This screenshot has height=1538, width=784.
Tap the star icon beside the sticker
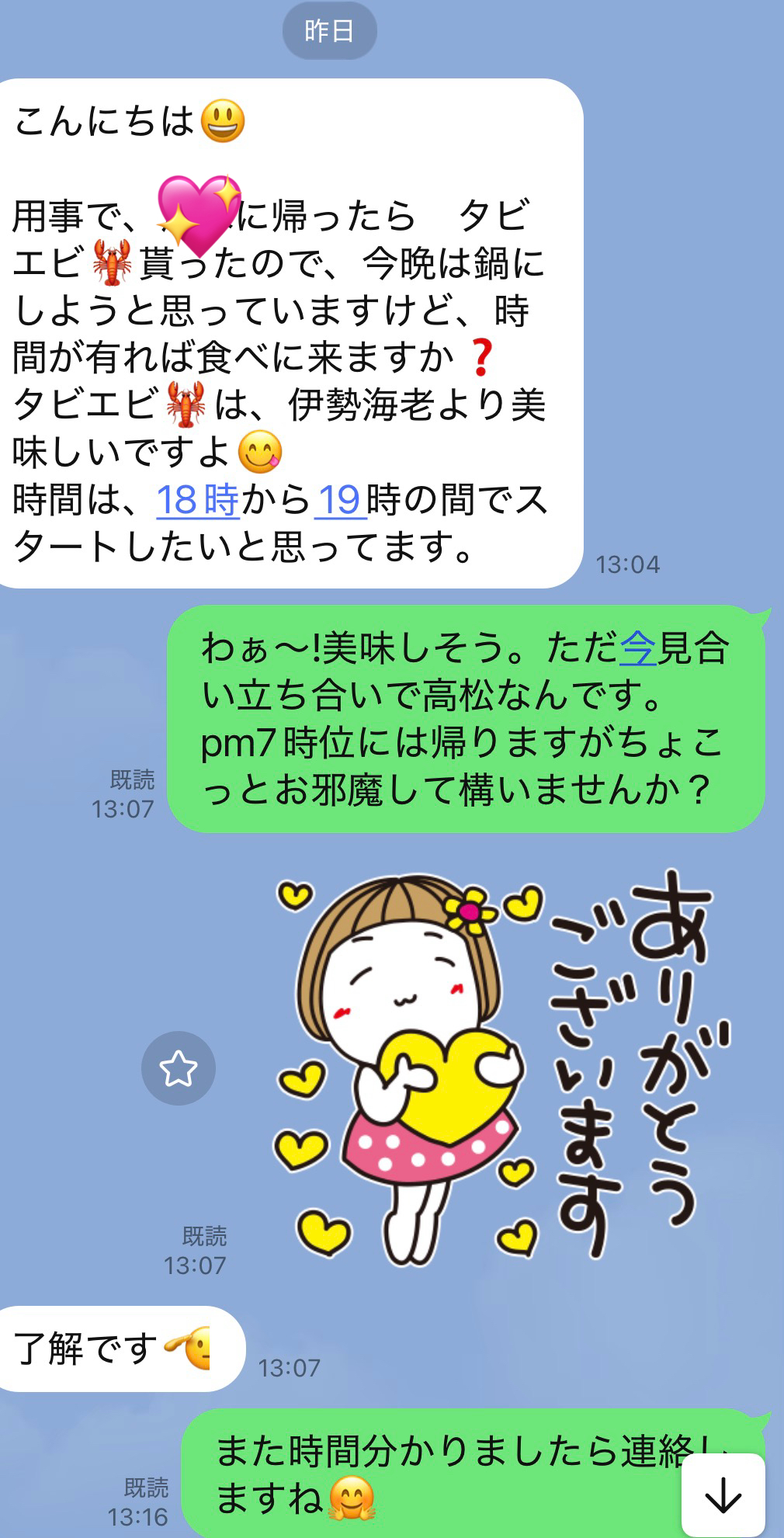[179, 1068]
